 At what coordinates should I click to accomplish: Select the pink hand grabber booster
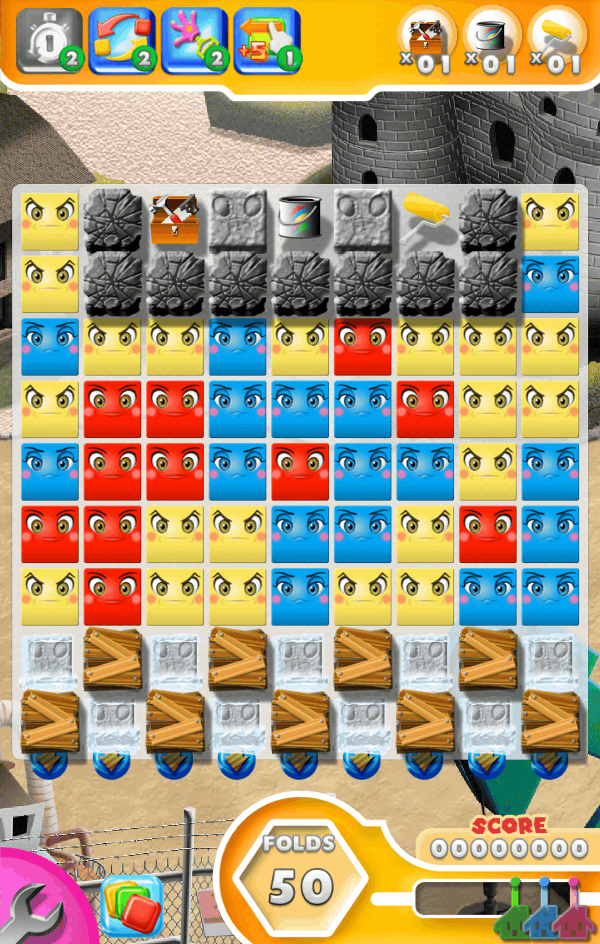(193, 39)
